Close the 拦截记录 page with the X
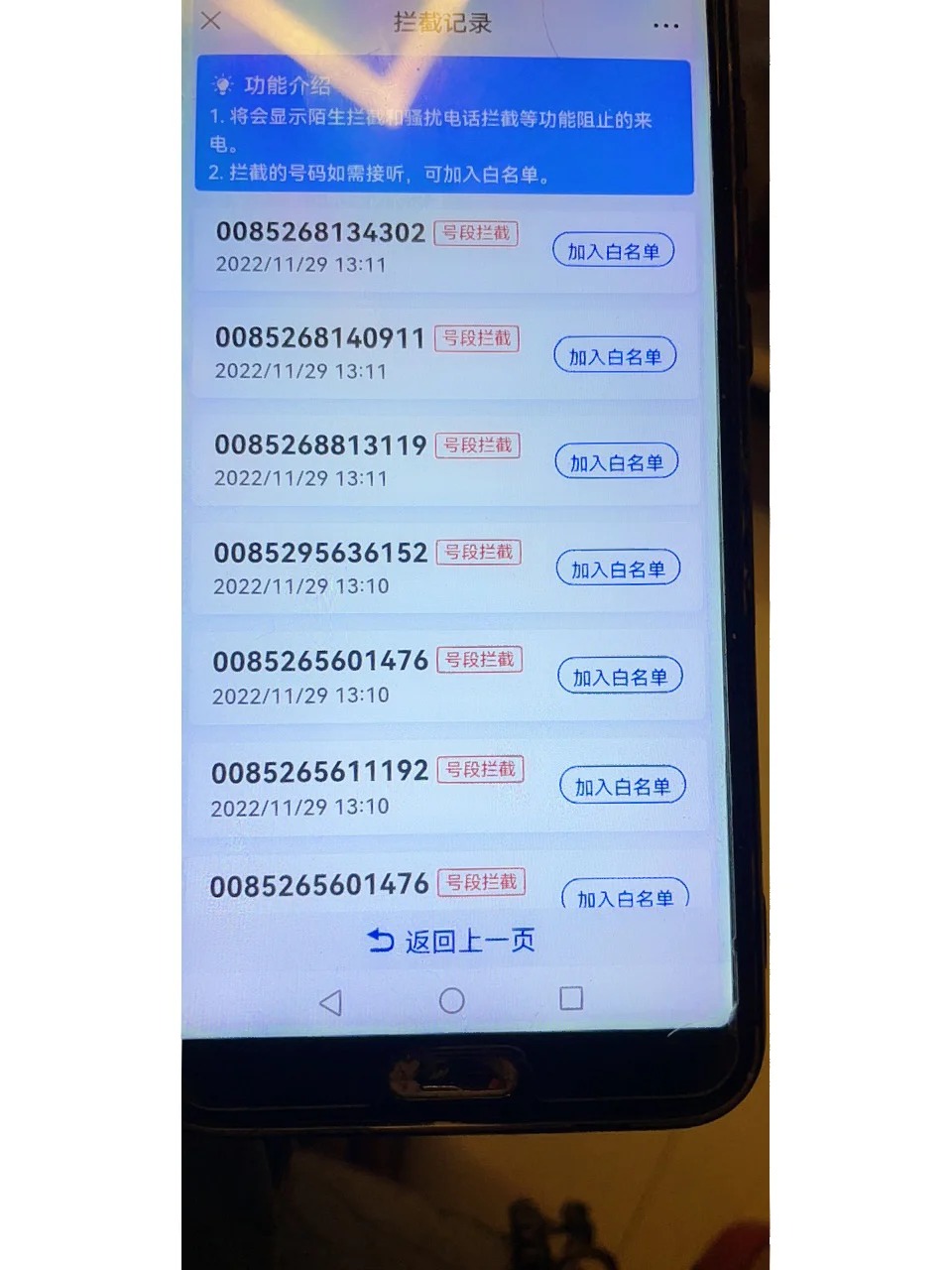The image size is (952, 1270). [x=211, y=21]
